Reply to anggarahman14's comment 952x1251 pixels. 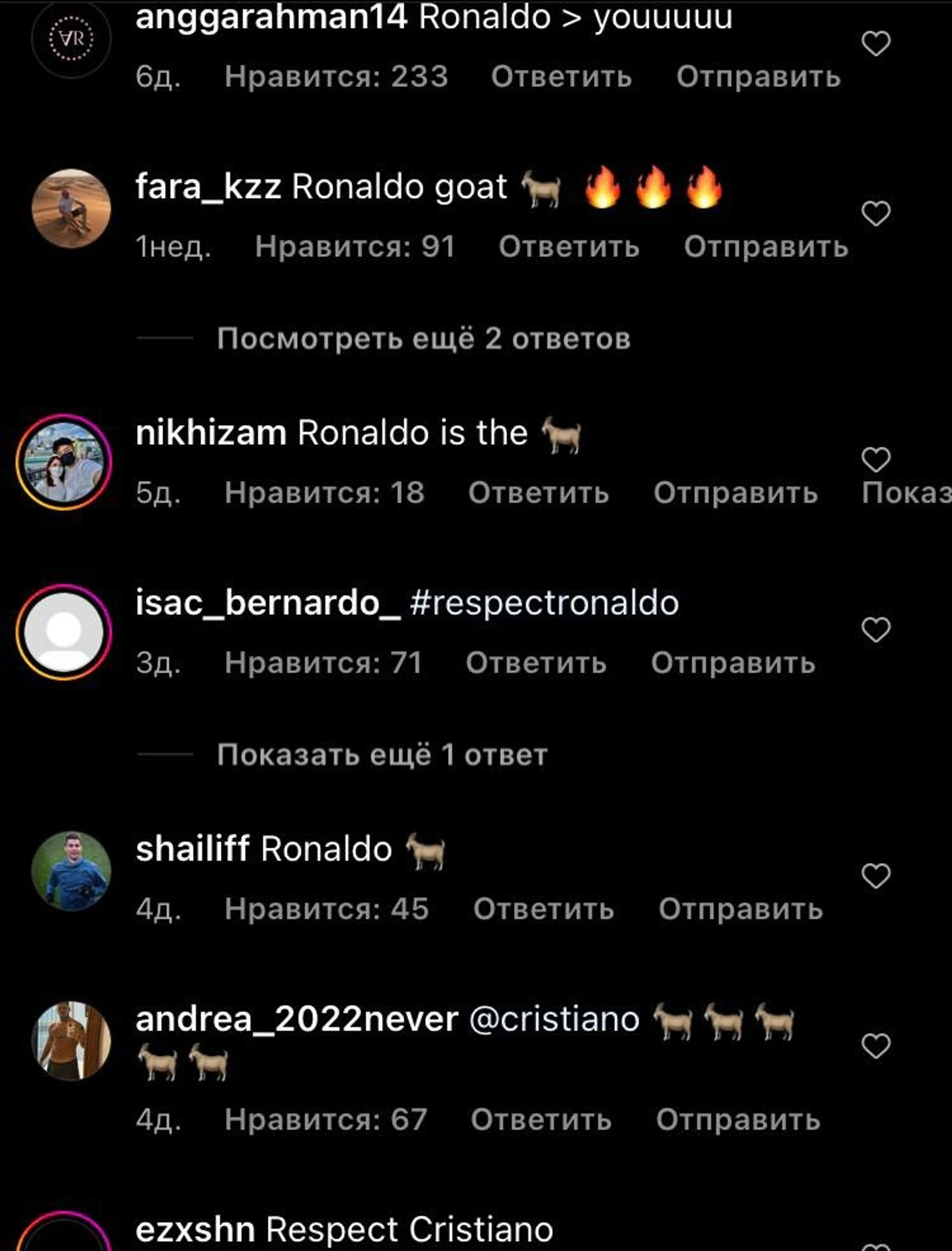(561, 77)
